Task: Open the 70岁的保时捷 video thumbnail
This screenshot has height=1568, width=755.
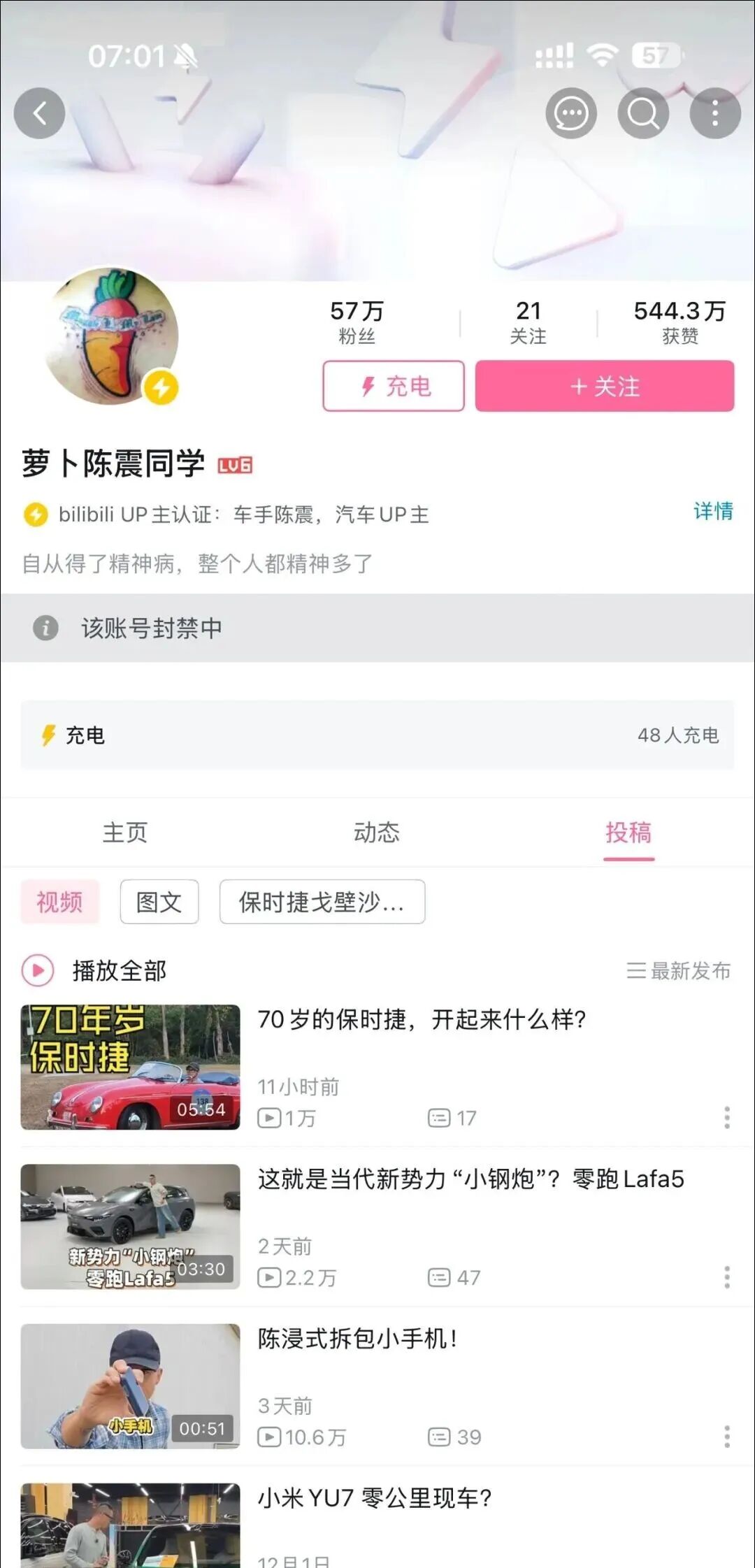Action: (131, 1065)
